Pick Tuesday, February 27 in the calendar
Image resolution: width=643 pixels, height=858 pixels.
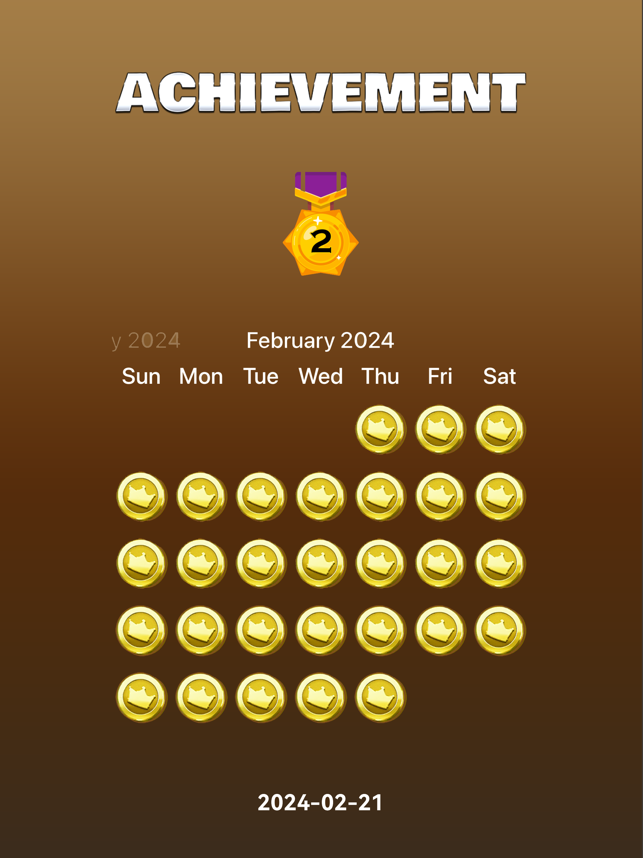(261, 698)
